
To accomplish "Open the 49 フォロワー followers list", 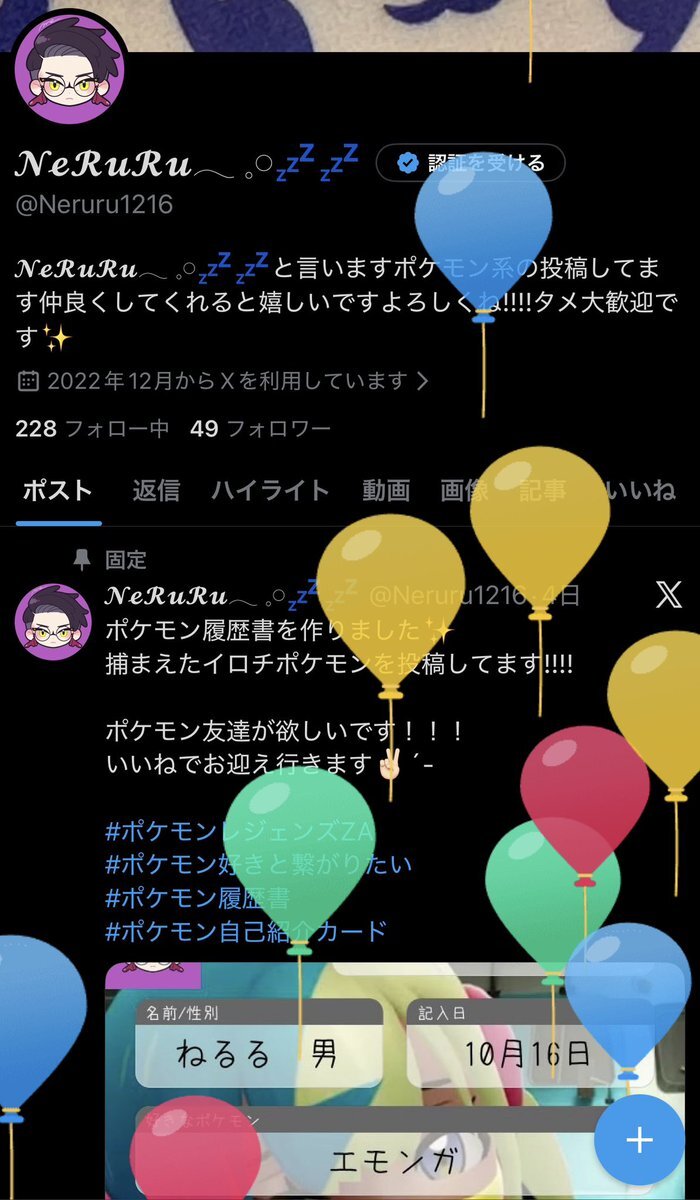I will point(260,429).
